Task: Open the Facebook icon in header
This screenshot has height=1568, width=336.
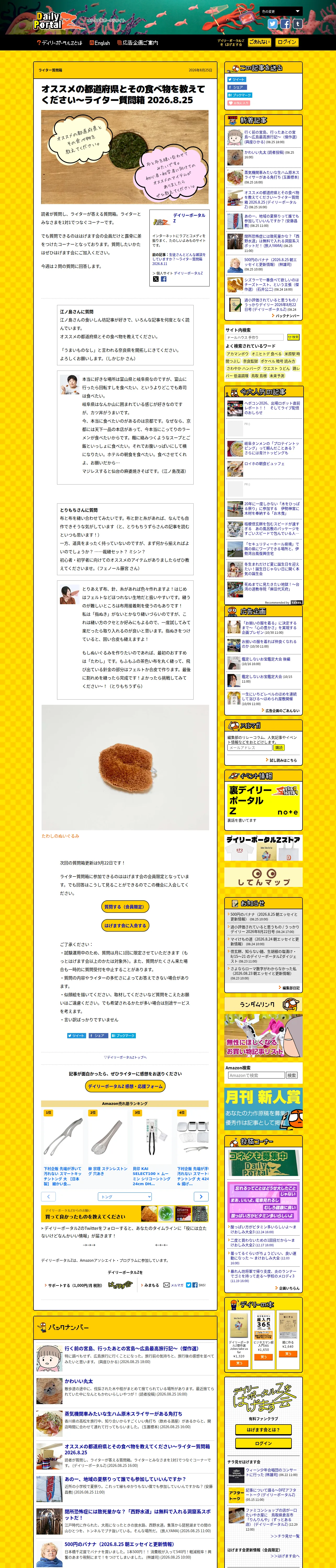Action: (x=285, y=24)
